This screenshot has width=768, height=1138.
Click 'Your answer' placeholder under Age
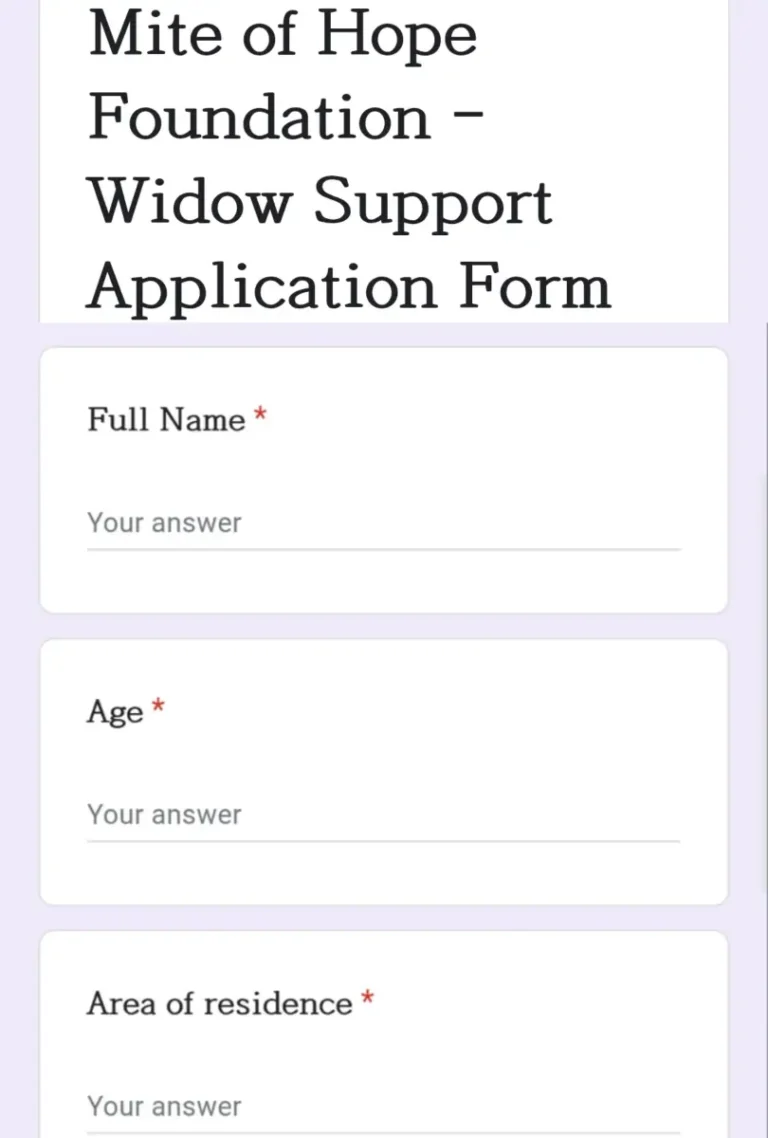tap(164, 815)
